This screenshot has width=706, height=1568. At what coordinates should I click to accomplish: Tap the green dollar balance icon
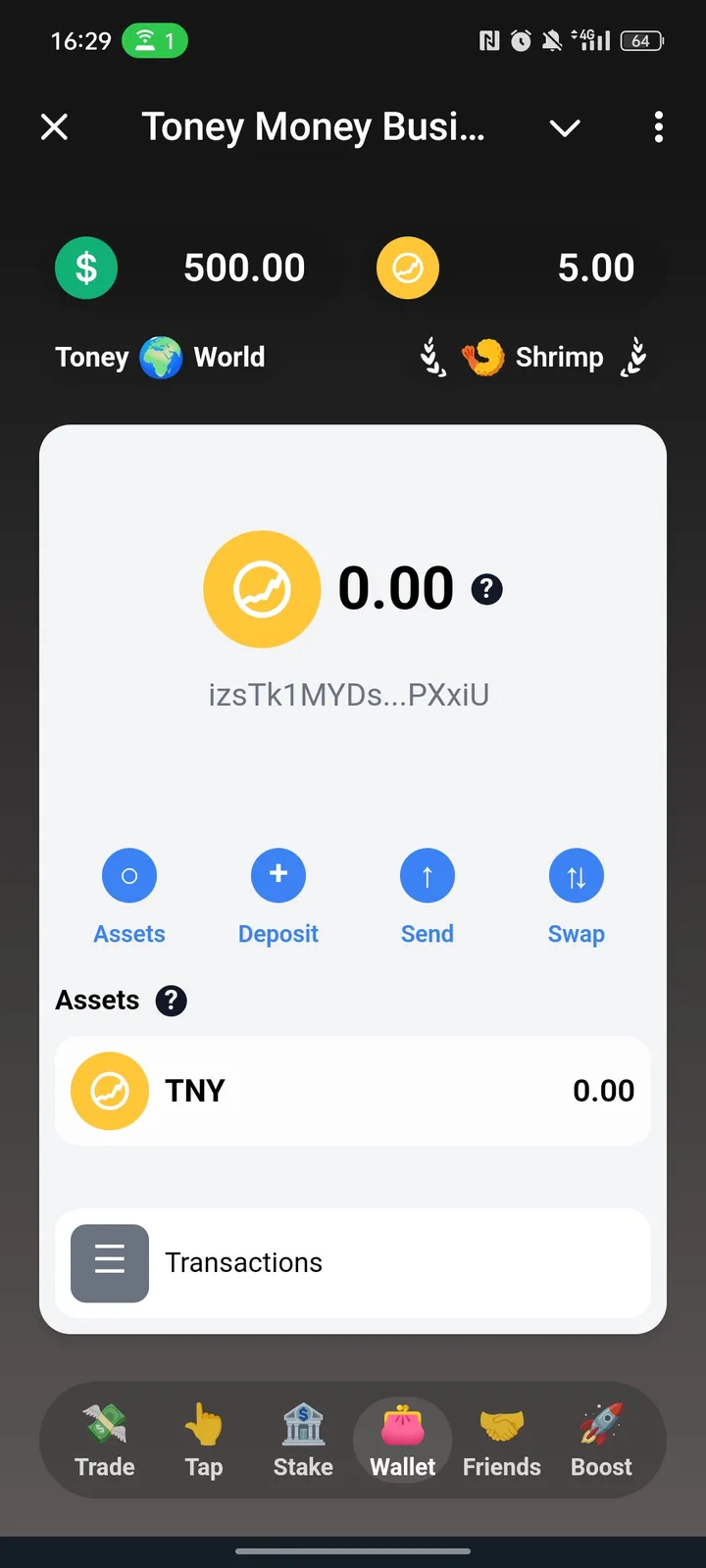pos(86,268)
